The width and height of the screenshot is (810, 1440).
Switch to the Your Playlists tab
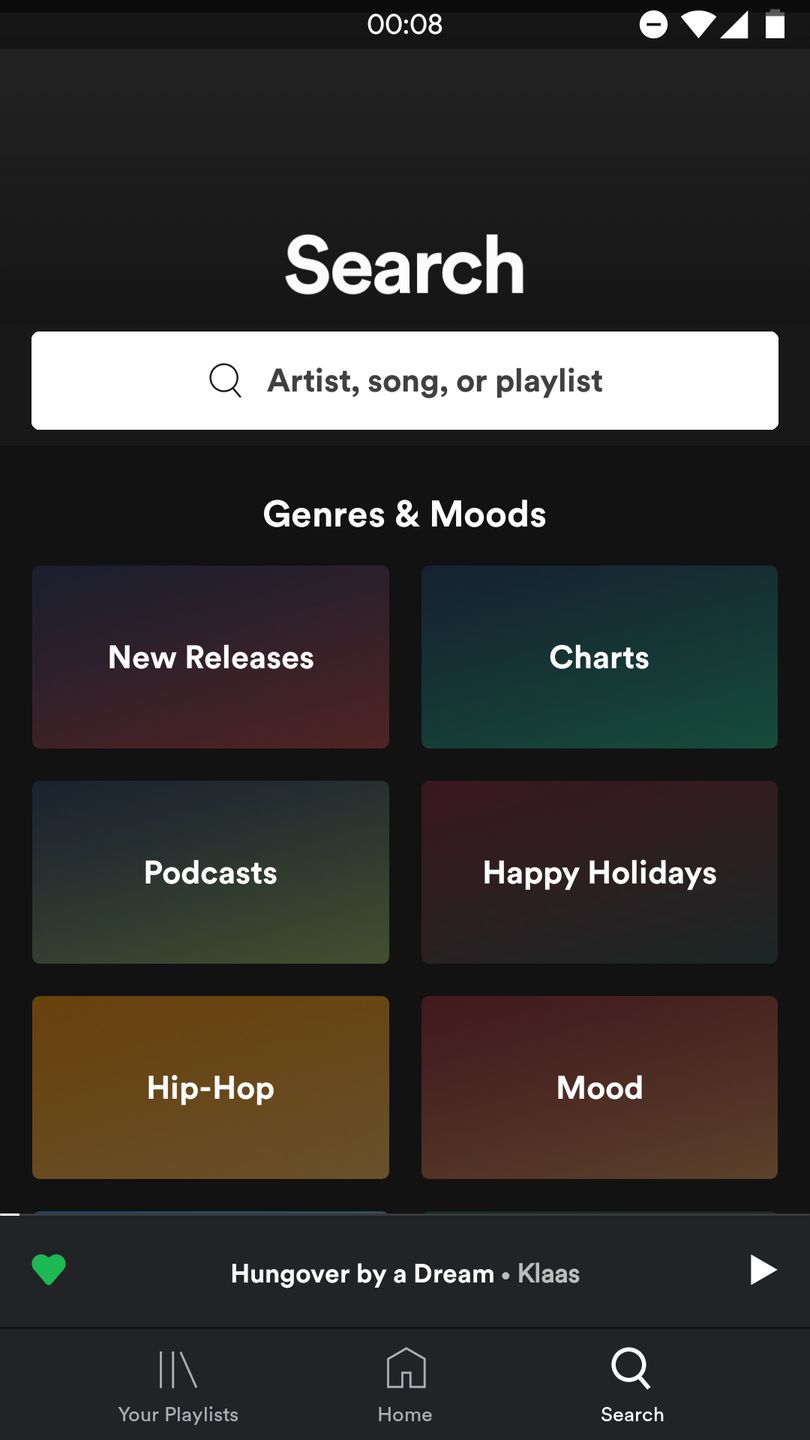pos(178,1385)
